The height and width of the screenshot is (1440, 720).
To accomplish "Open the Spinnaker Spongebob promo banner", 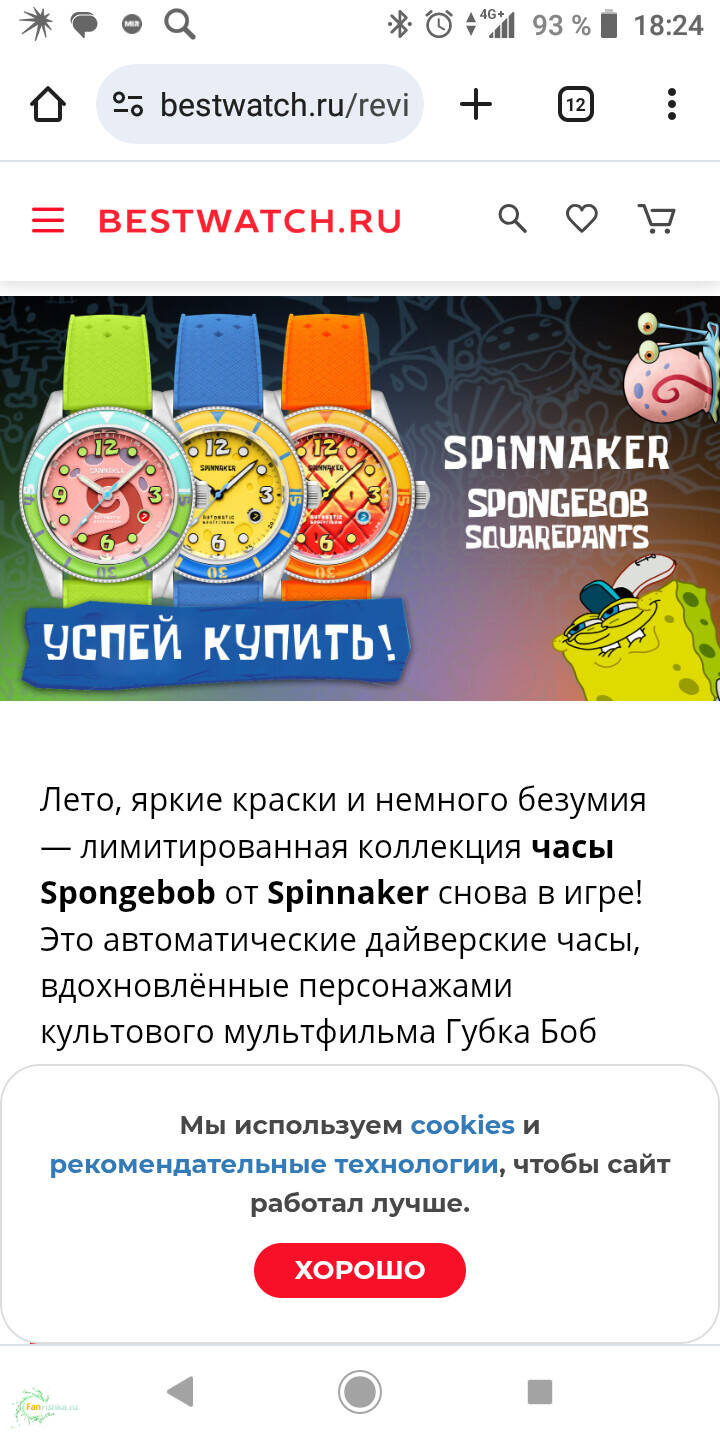I will (360, 498).
